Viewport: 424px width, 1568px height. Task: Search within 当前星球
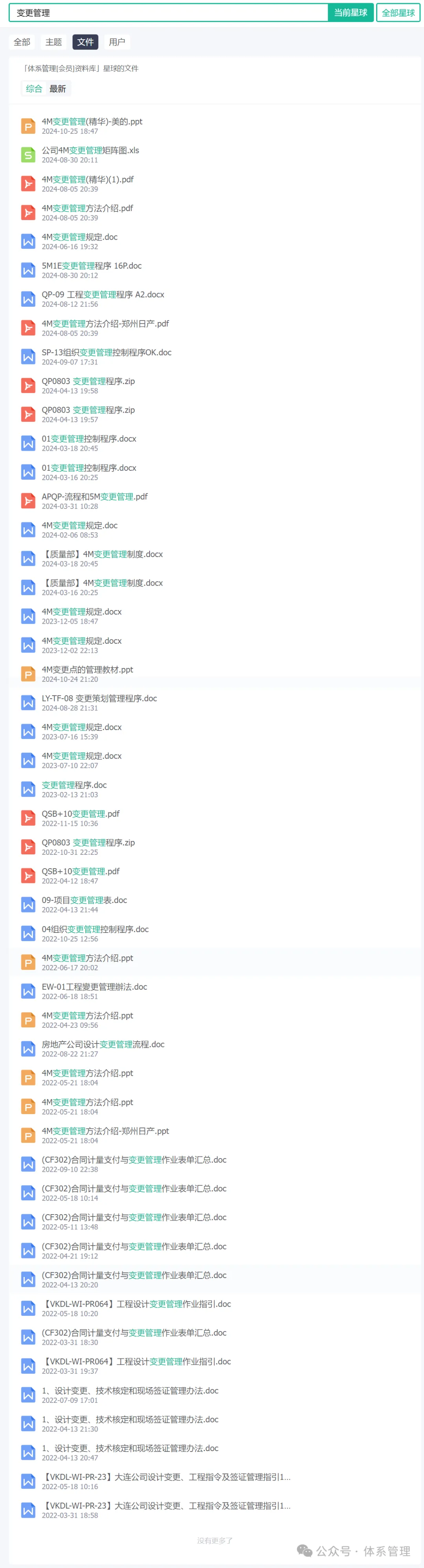point(350,13)
